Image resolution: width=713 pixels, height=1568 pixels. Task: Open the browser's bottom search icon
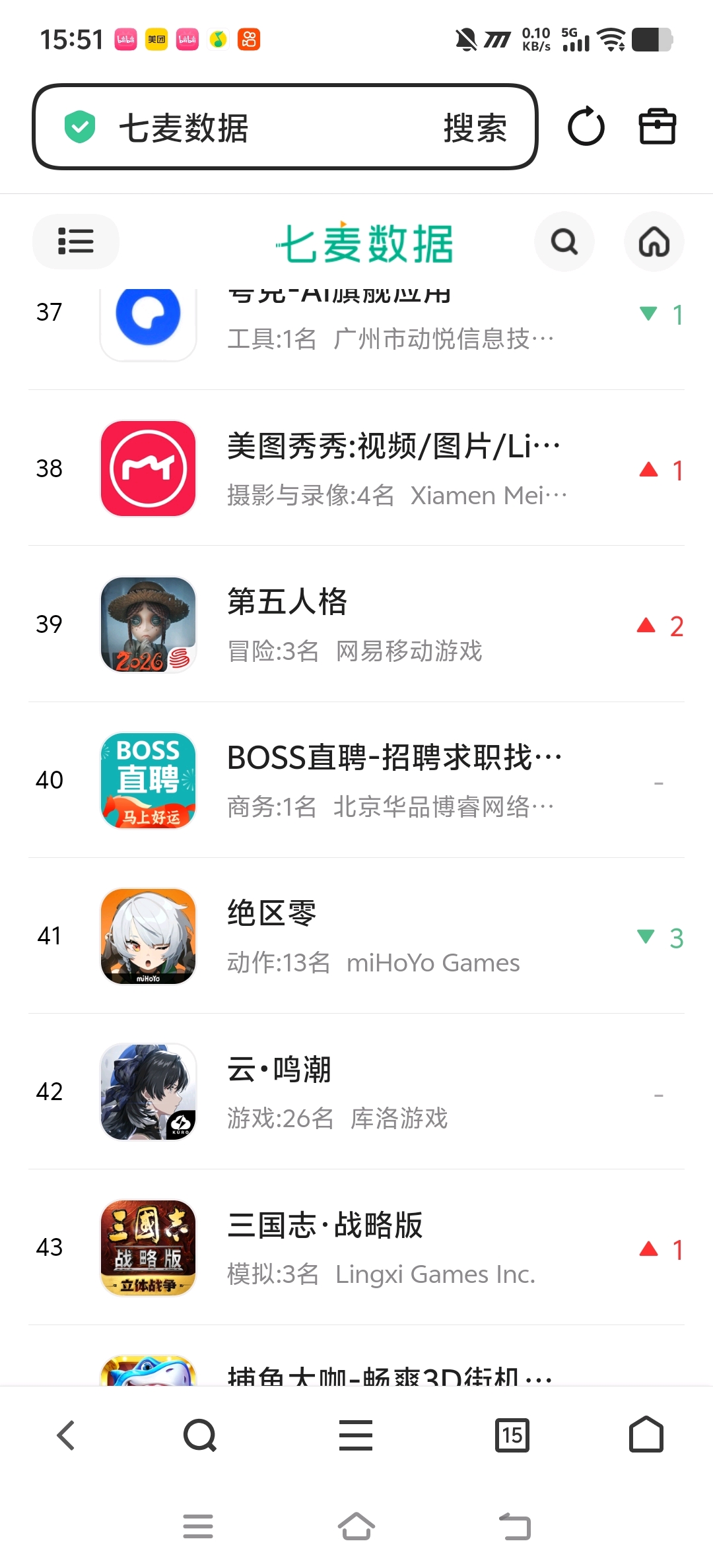200,1435
